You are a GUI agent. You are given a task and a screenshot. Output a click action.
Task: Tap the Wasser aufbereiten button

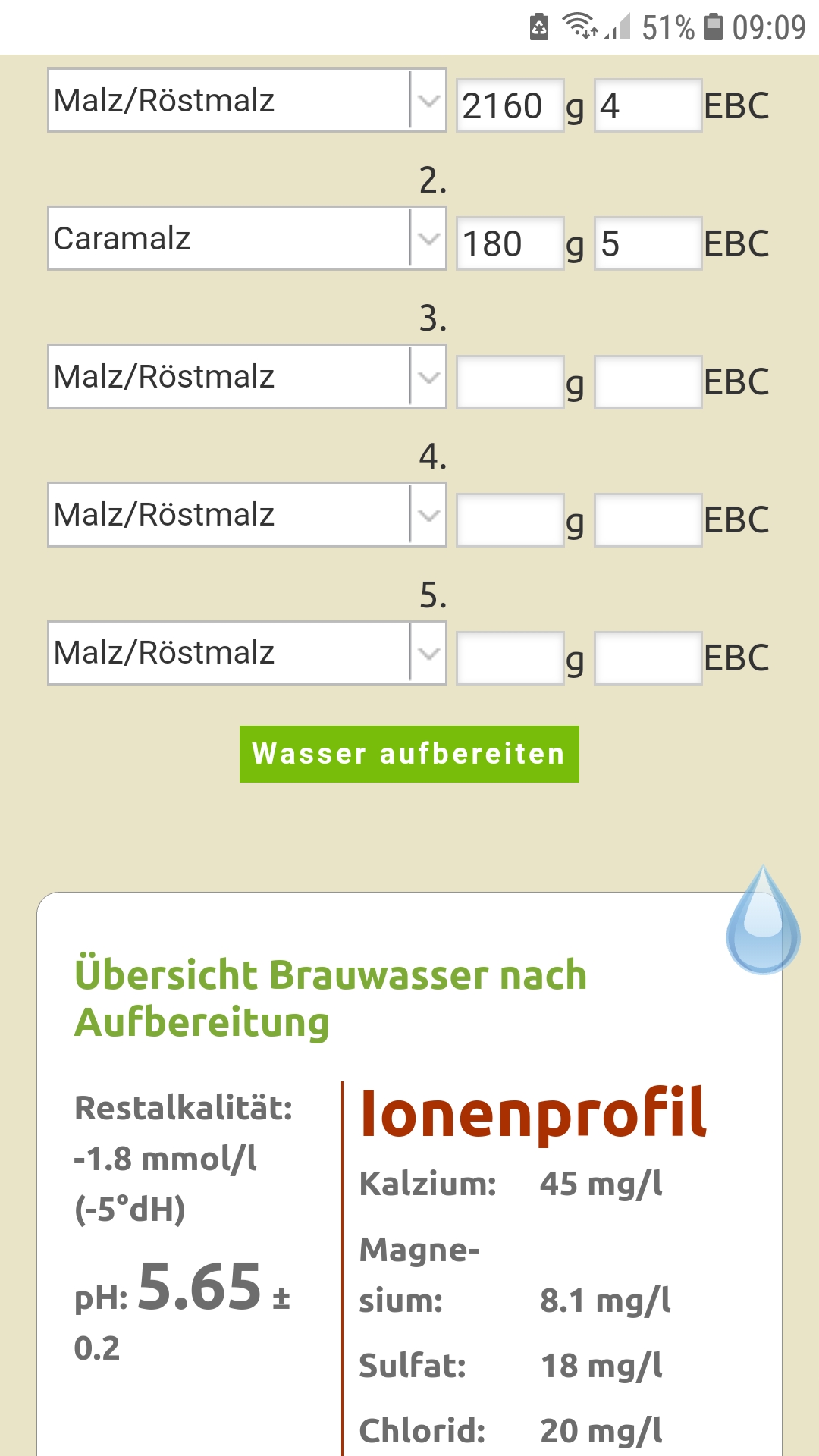click(x=409, y=754)
